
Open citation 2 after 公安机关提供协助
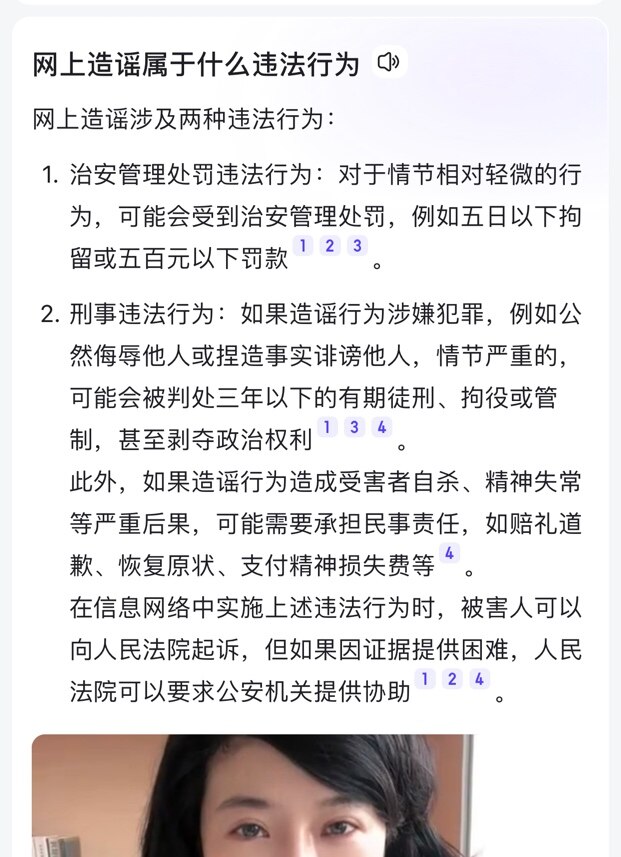point(452,679)
